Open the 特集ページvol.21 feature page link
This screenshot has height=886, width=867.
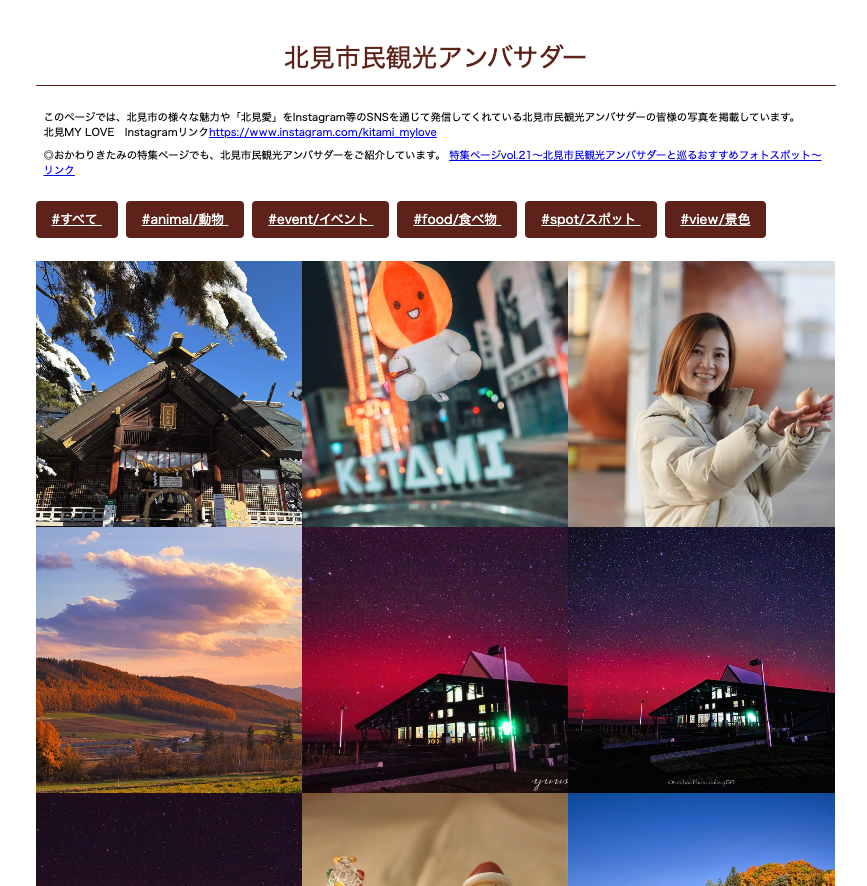click(x=634, y=155)
